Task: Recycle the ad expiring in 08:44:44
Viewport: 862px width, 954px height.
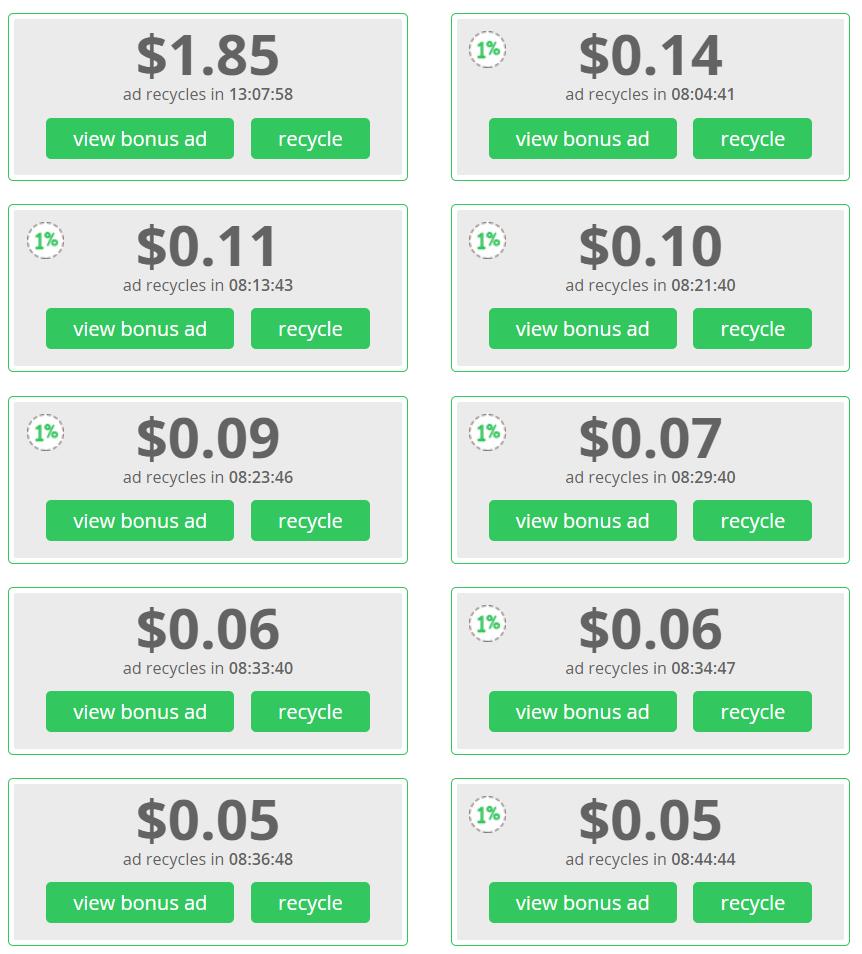Action: (753, 902)
